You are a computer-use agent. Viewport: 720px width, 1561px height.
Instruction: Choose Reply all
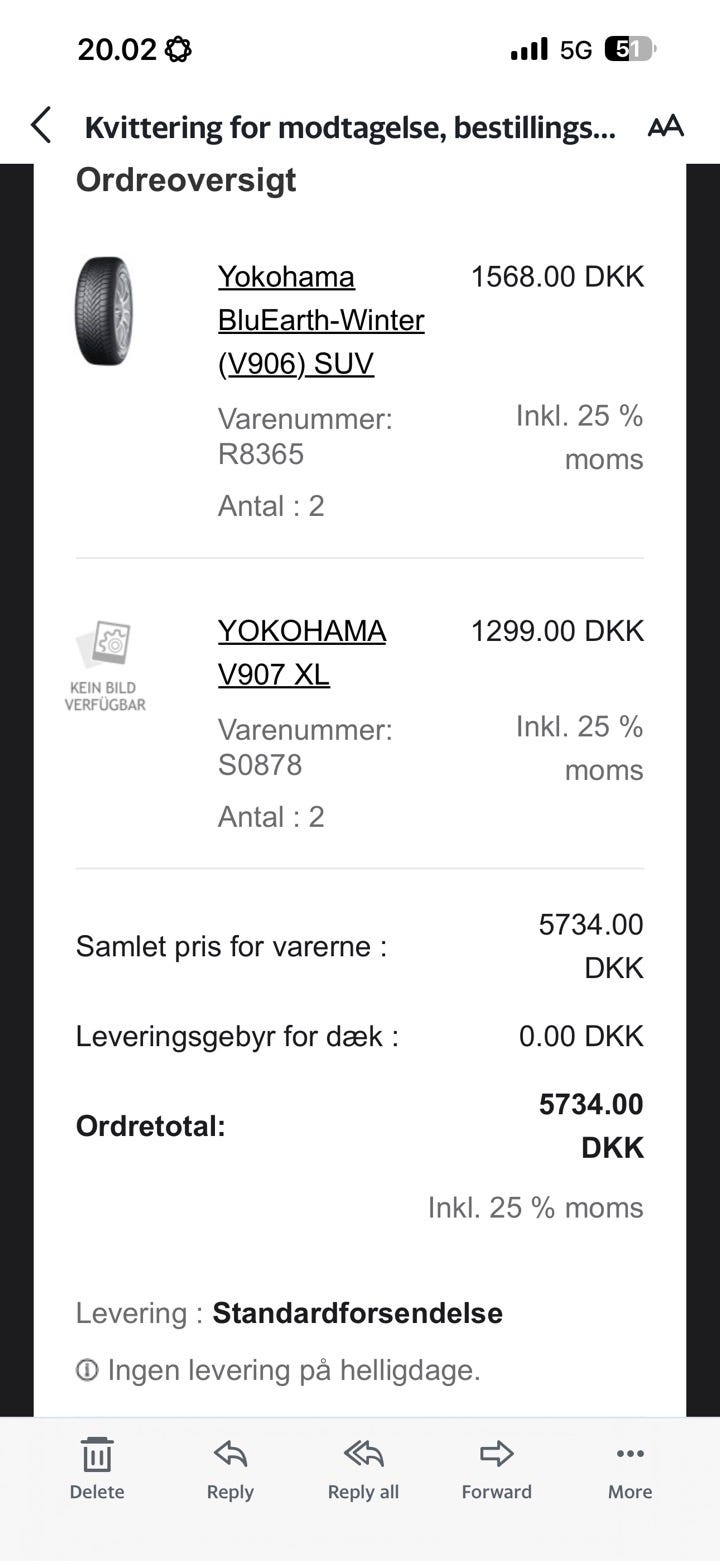[363, 1468]
